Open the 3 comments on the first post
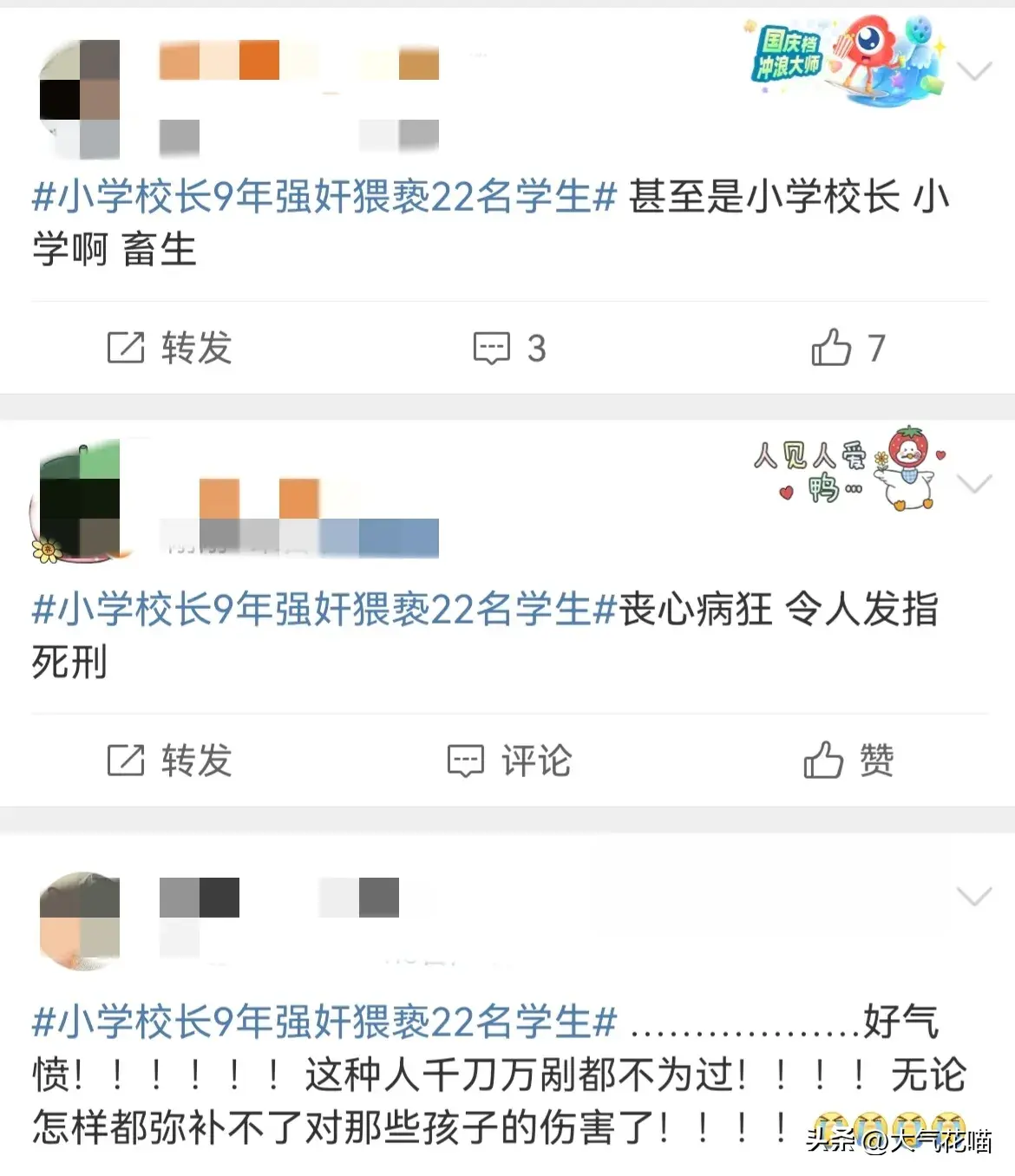The image size is (1015, 1176). click(x=509, y=349)
